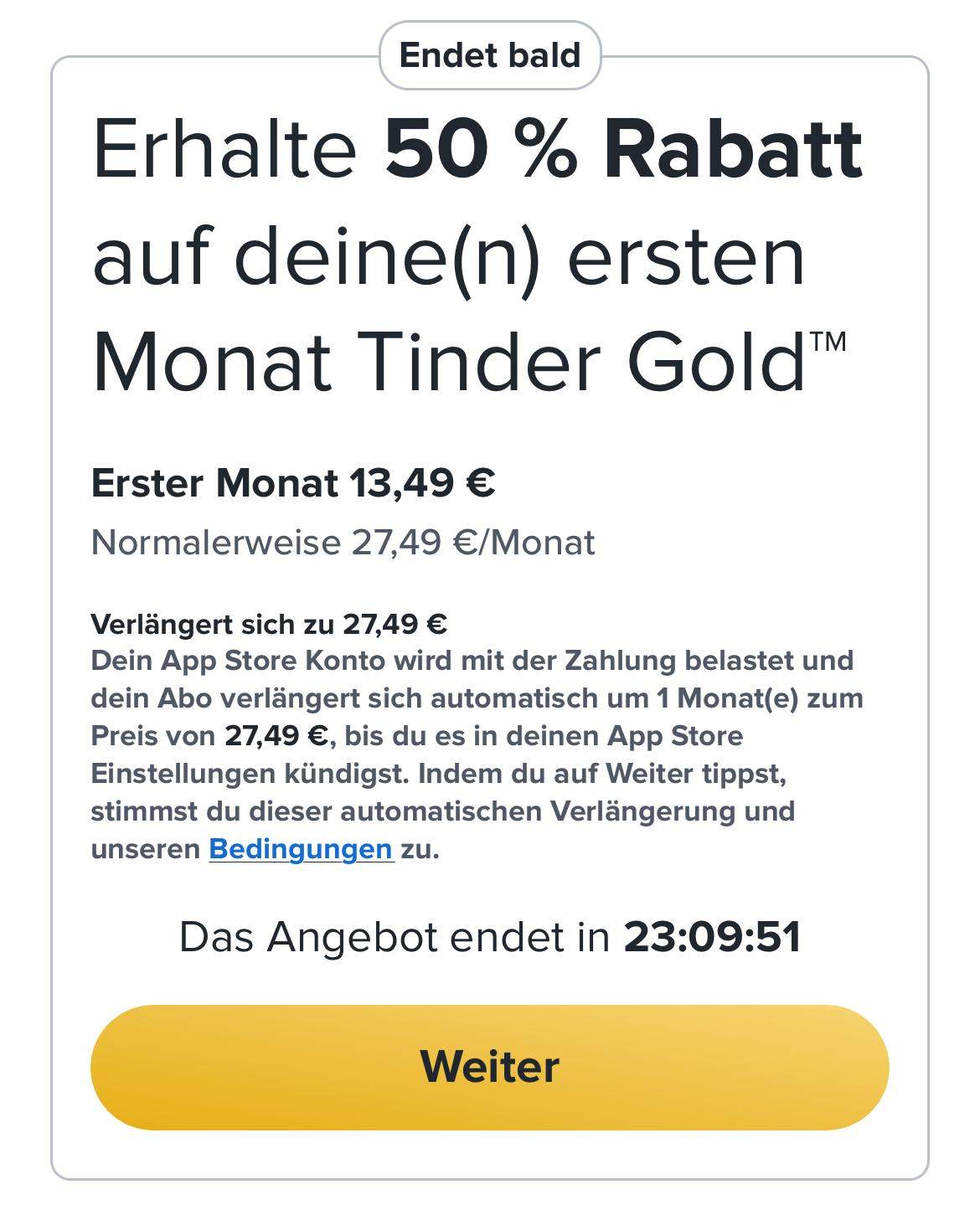The width and height of the screenshot is (980, 1210).
Task: Select the Verlängert sich zu 27,49 € text
Action: (272, 624)
